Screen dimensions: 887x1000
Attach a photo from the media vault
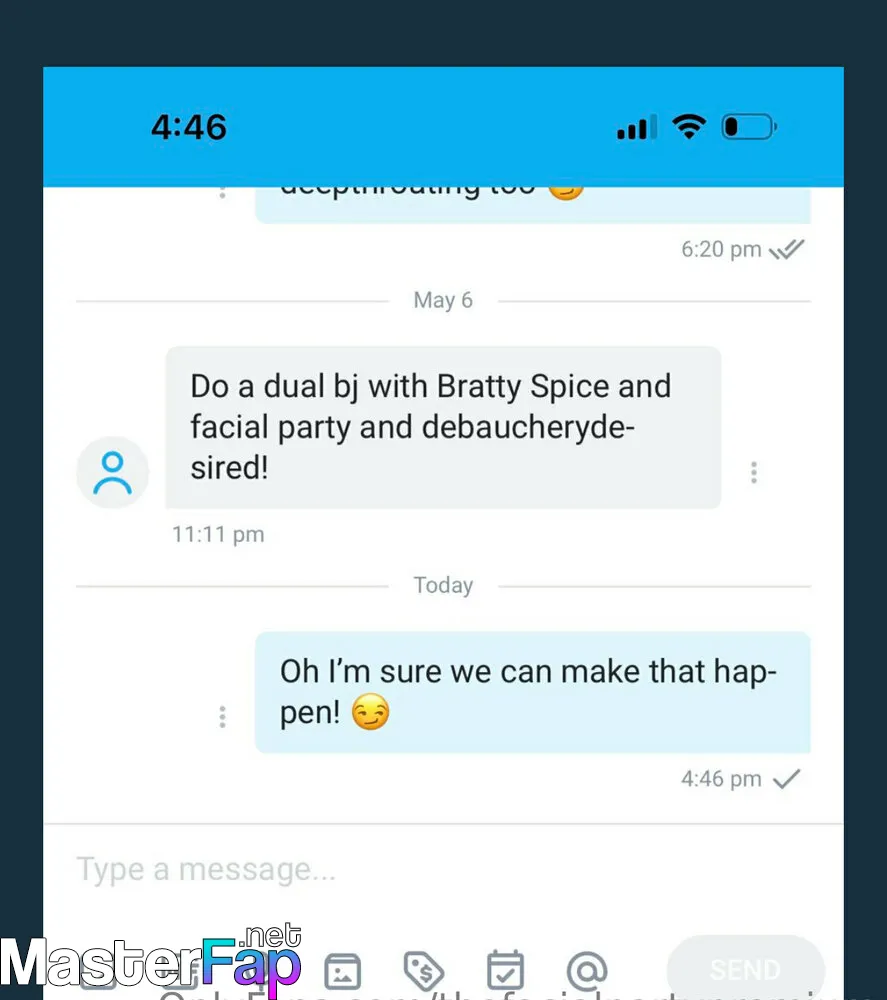[342, 970]
